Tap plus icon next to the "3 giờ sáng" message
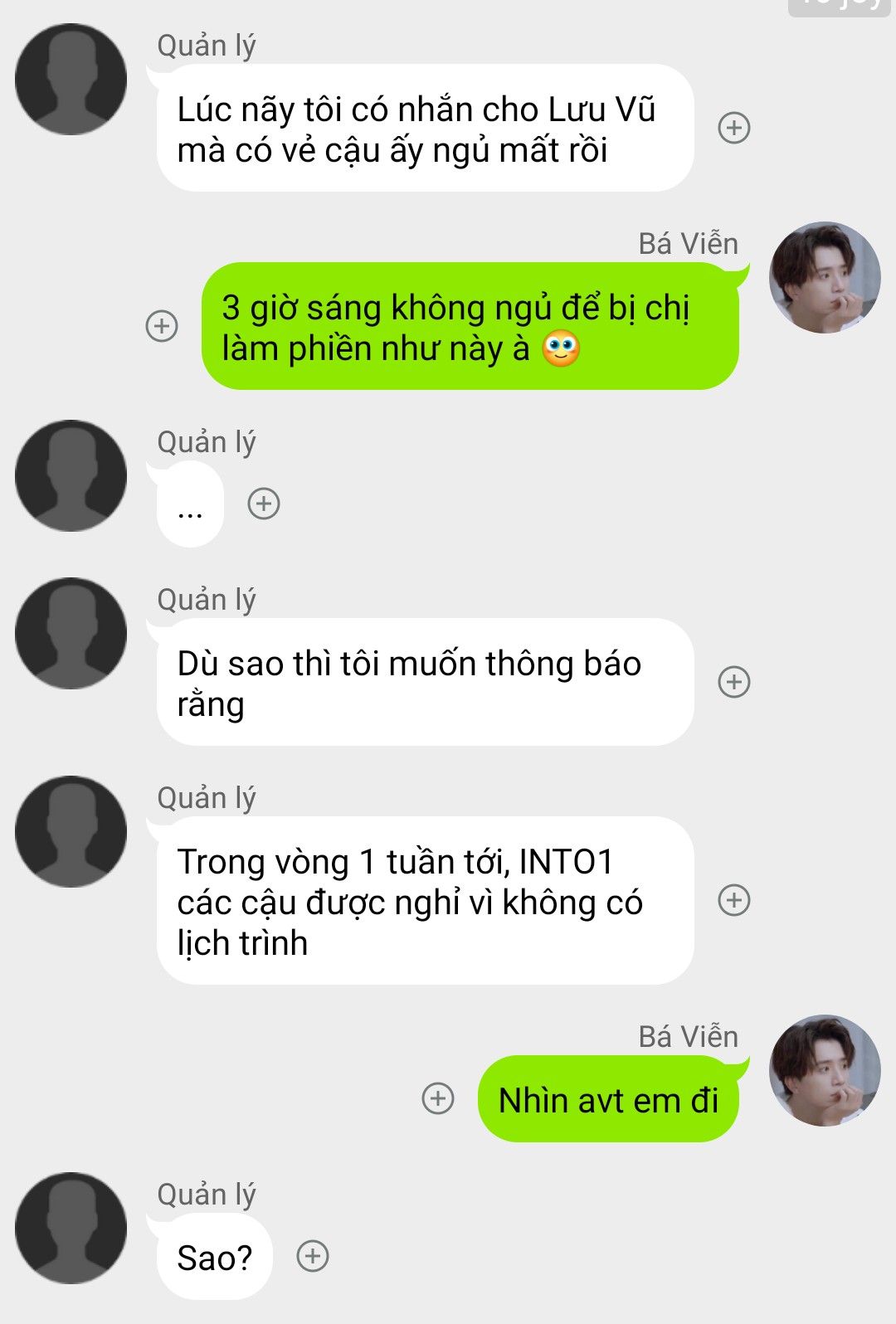896x1324 pixels. (162, 326)
